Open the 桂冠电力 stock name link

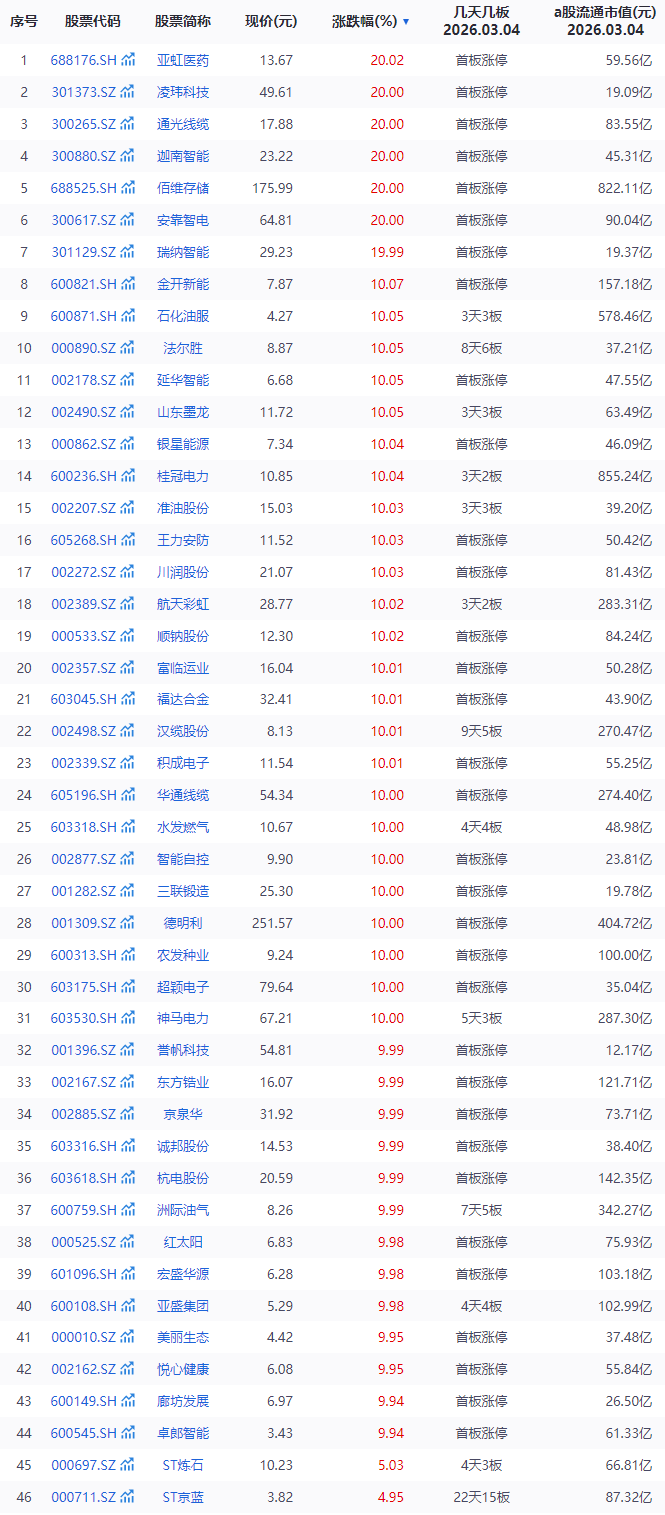[x=183, y=476]
